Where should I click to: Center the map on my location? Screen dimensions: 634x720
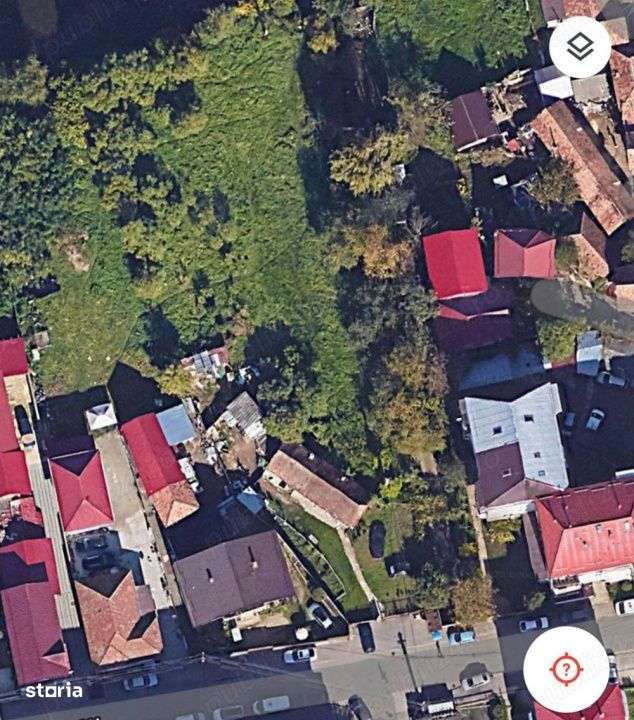click(x=566, y=668)
